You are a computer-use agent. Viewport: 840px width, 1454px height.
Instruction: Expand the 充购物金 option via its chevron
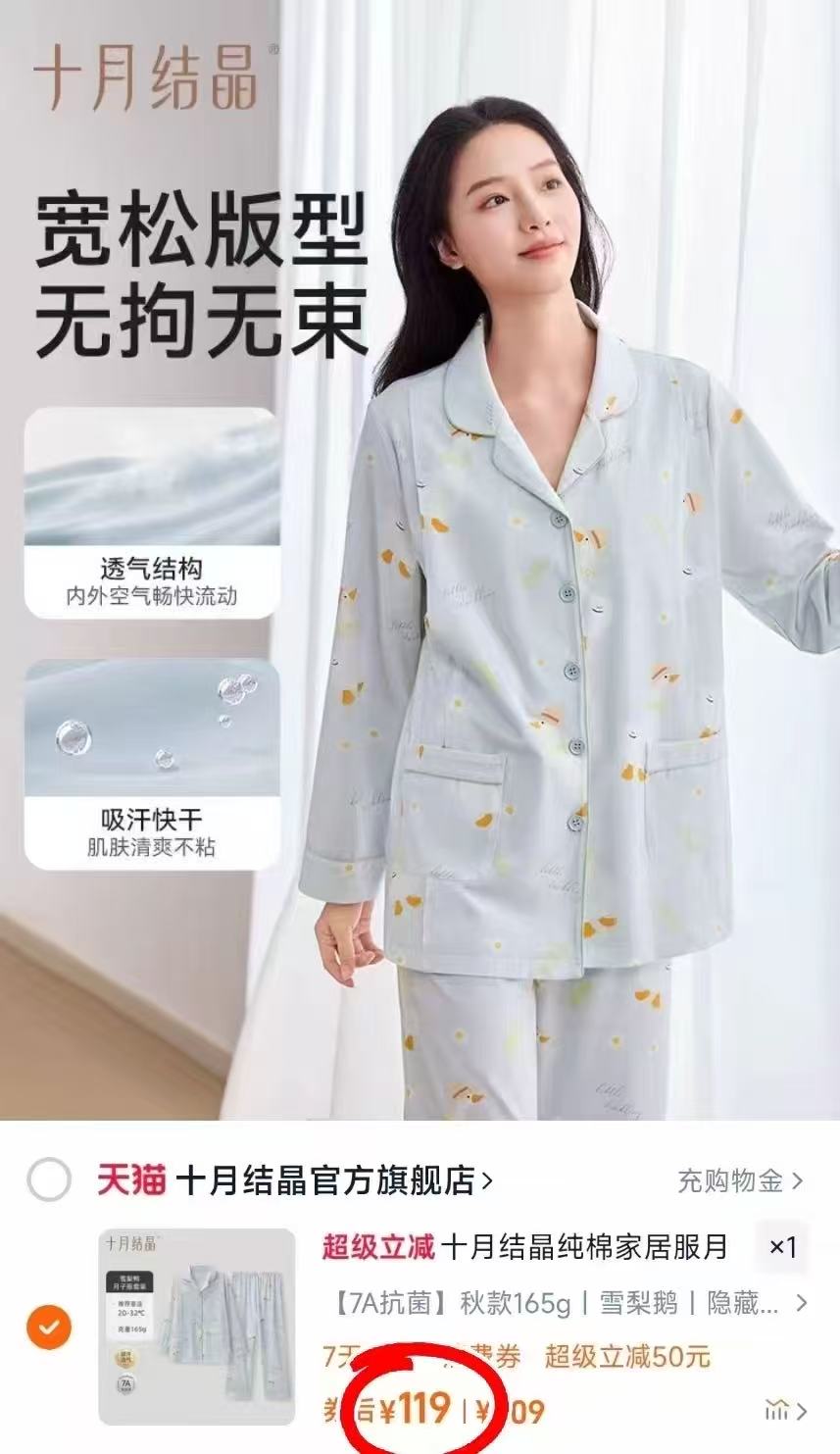tap(801, 1181)
